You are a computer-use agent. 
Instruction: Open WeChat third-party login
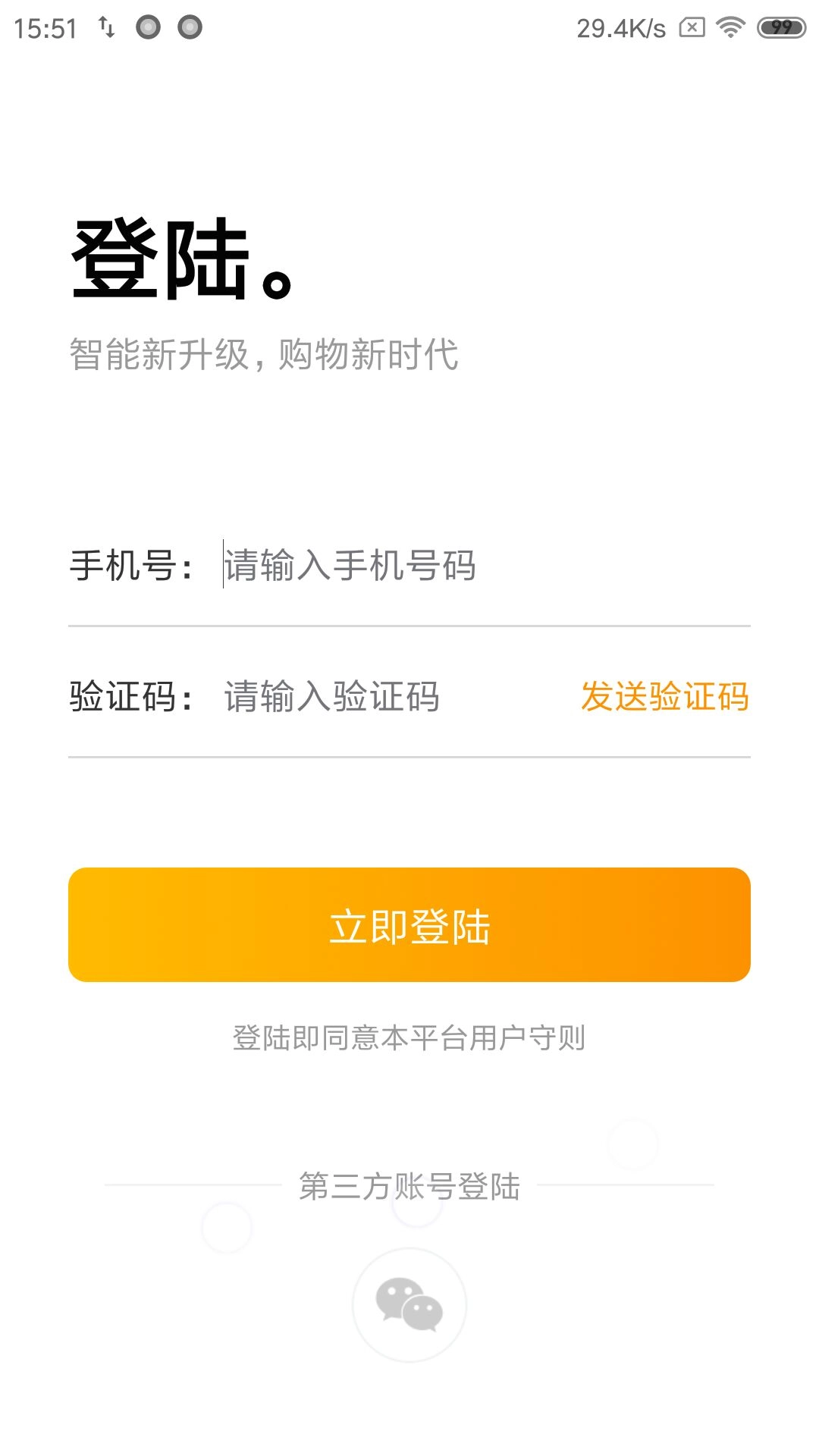(x=409, y=1303)
